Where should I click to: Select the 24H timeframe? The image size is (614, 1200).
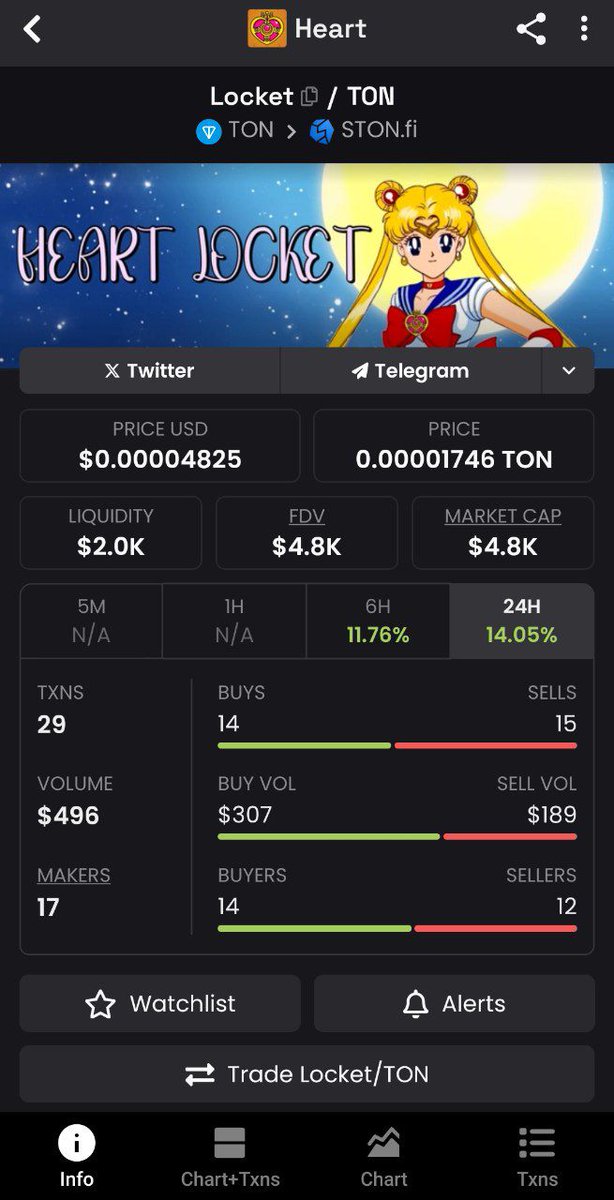(x=521, y=621)
